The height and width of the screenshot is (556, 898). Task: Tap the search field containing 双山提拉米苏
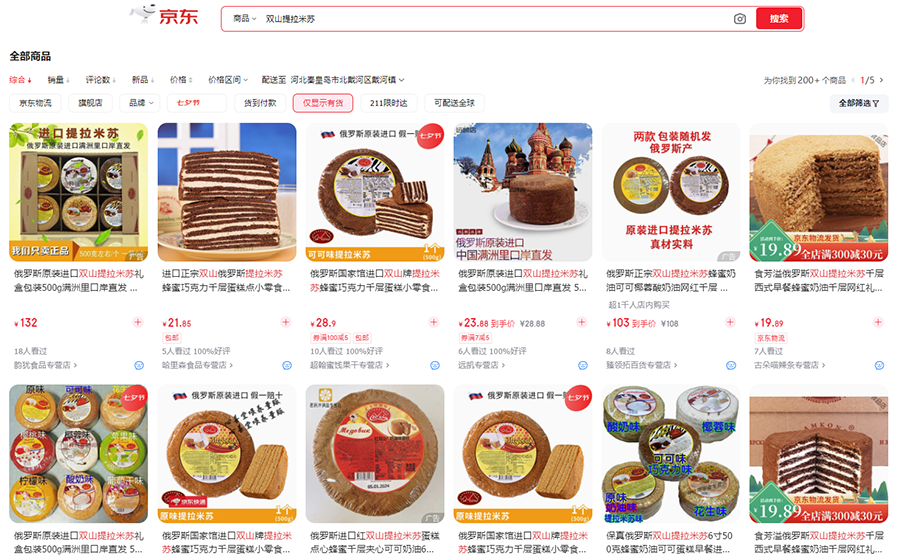coord(490,19)
